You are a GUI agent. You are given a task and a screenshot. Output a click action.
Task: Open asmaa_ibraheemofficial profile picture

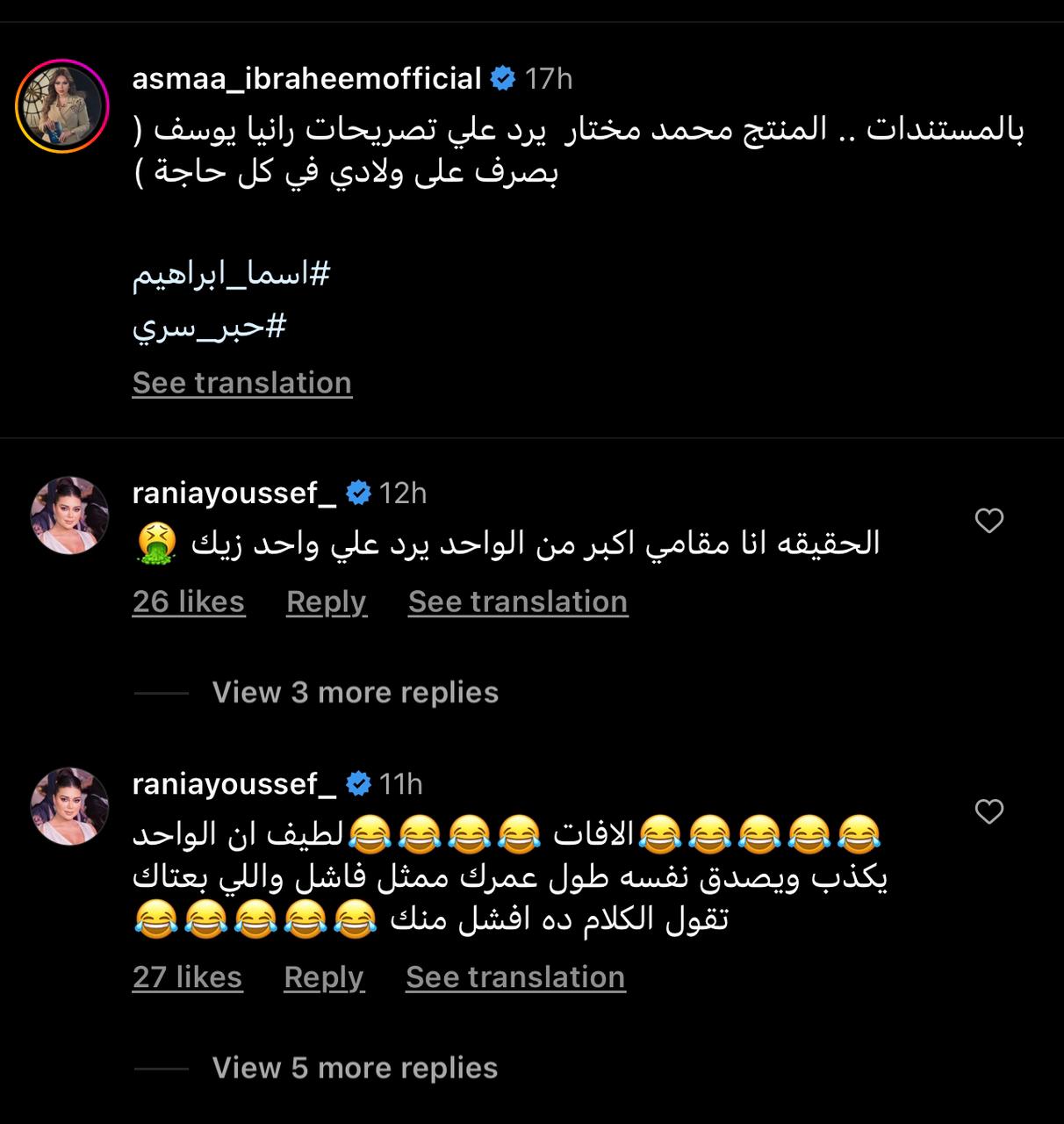pyautogui.click(x=61, y=106)
